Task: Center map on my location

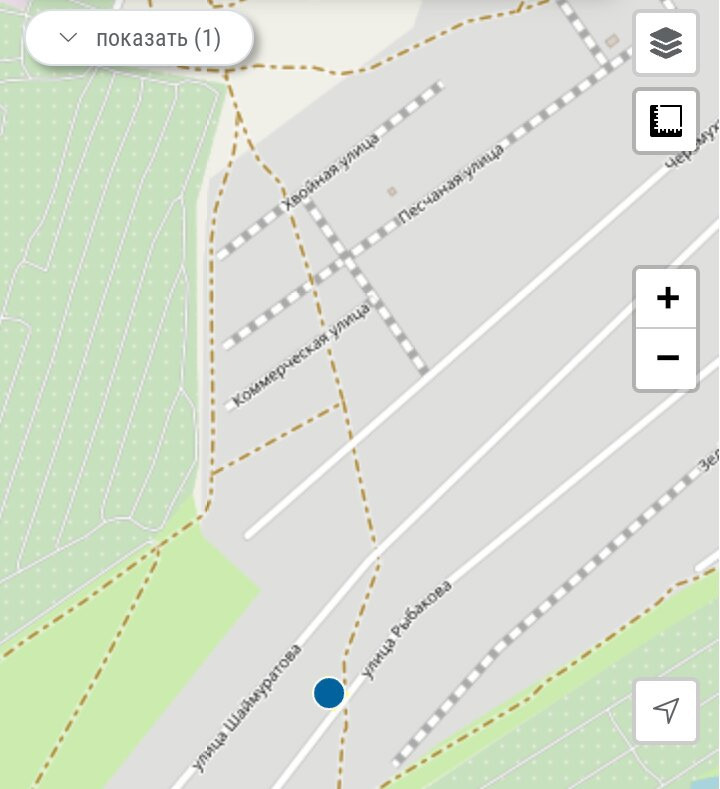Action: point(666,710)
